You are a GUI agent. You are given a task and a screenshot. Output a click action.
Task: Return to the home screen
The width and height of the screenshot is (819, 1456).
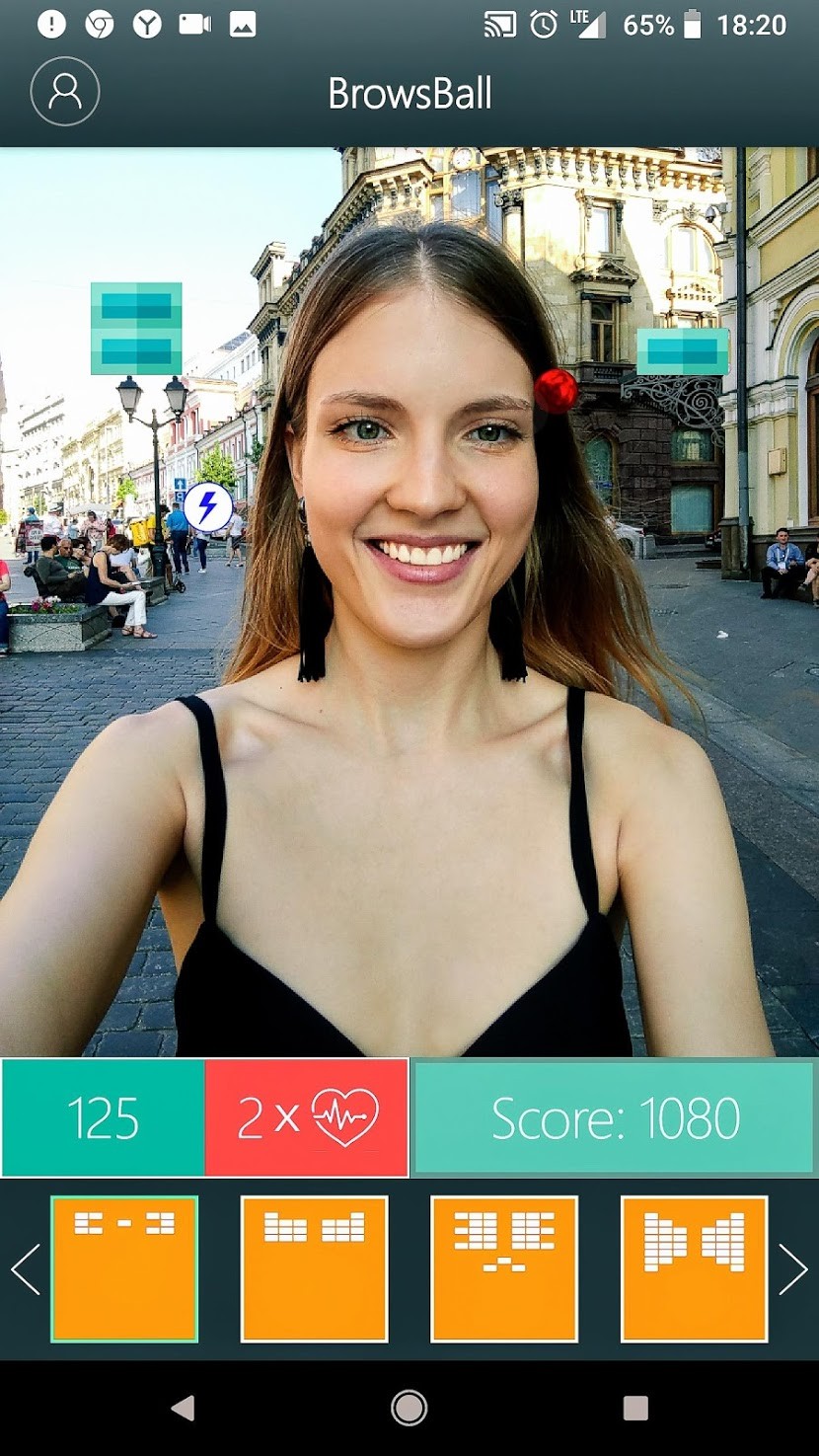(x=409, y=1409)
